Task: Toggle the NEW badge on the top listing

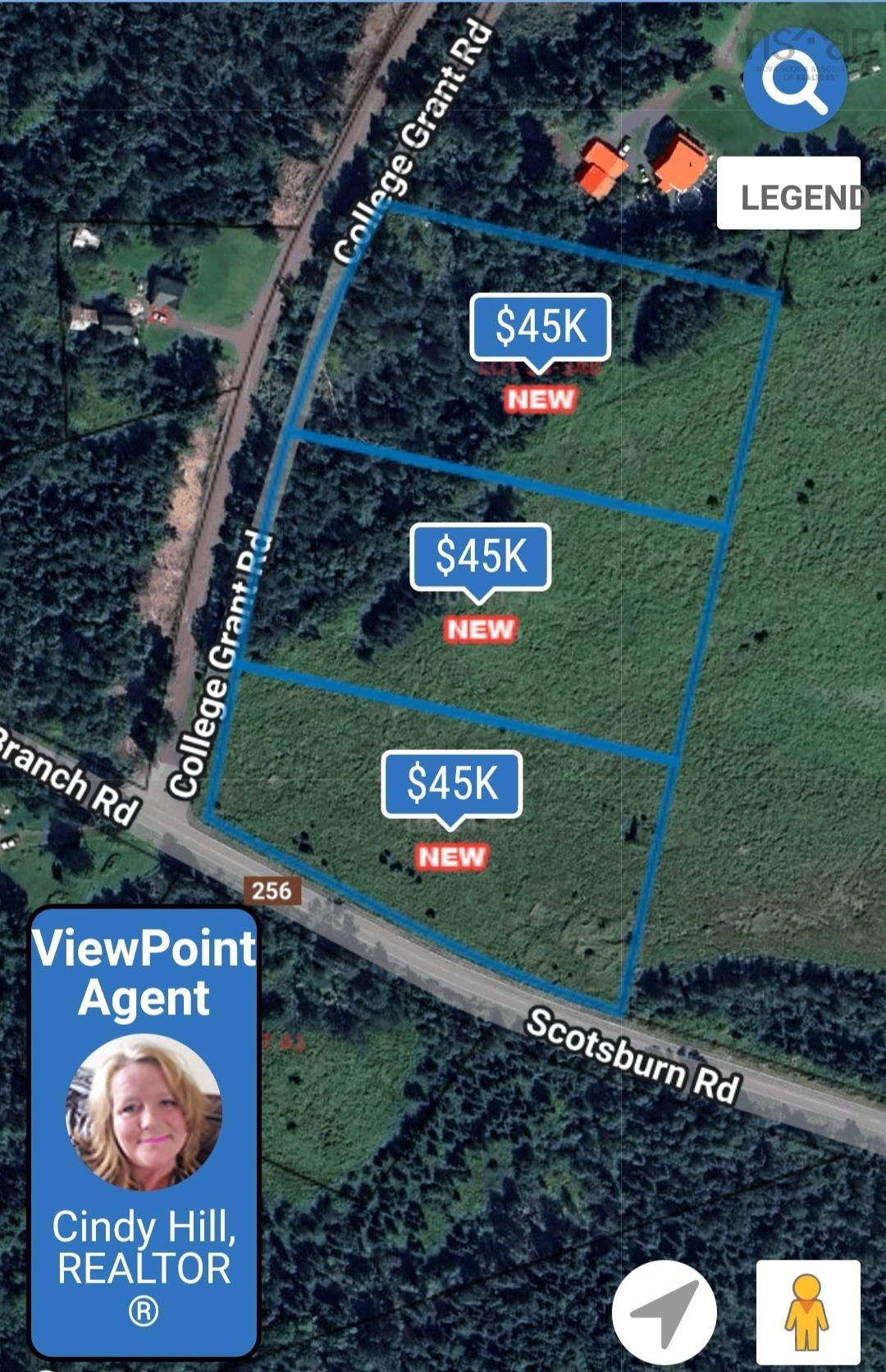Action: [x=539, y=399]
